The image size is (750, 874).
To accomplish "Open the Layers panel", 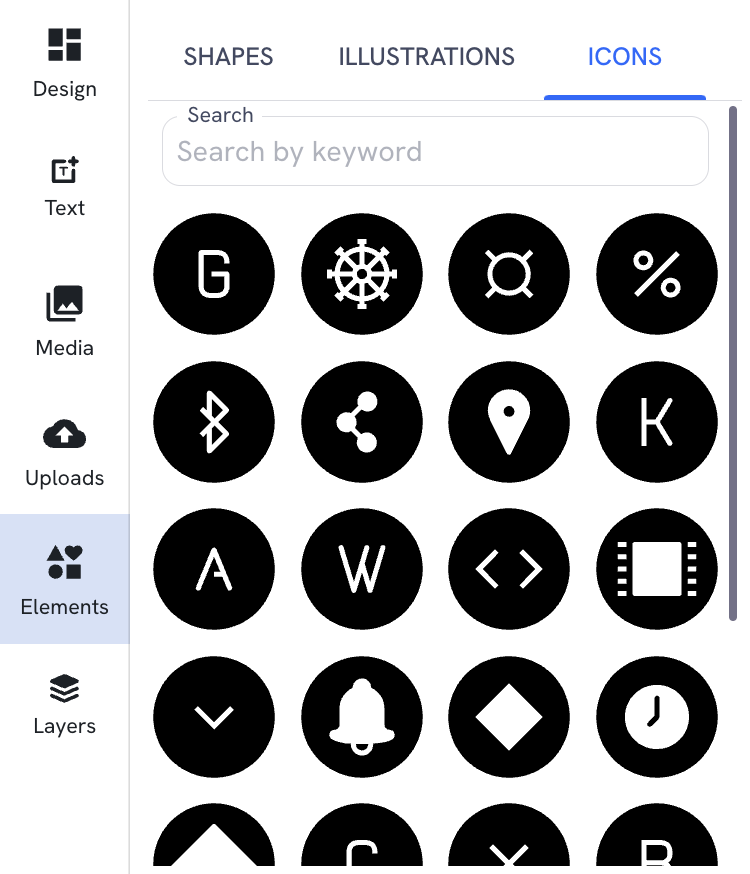I will click(64, 700).
